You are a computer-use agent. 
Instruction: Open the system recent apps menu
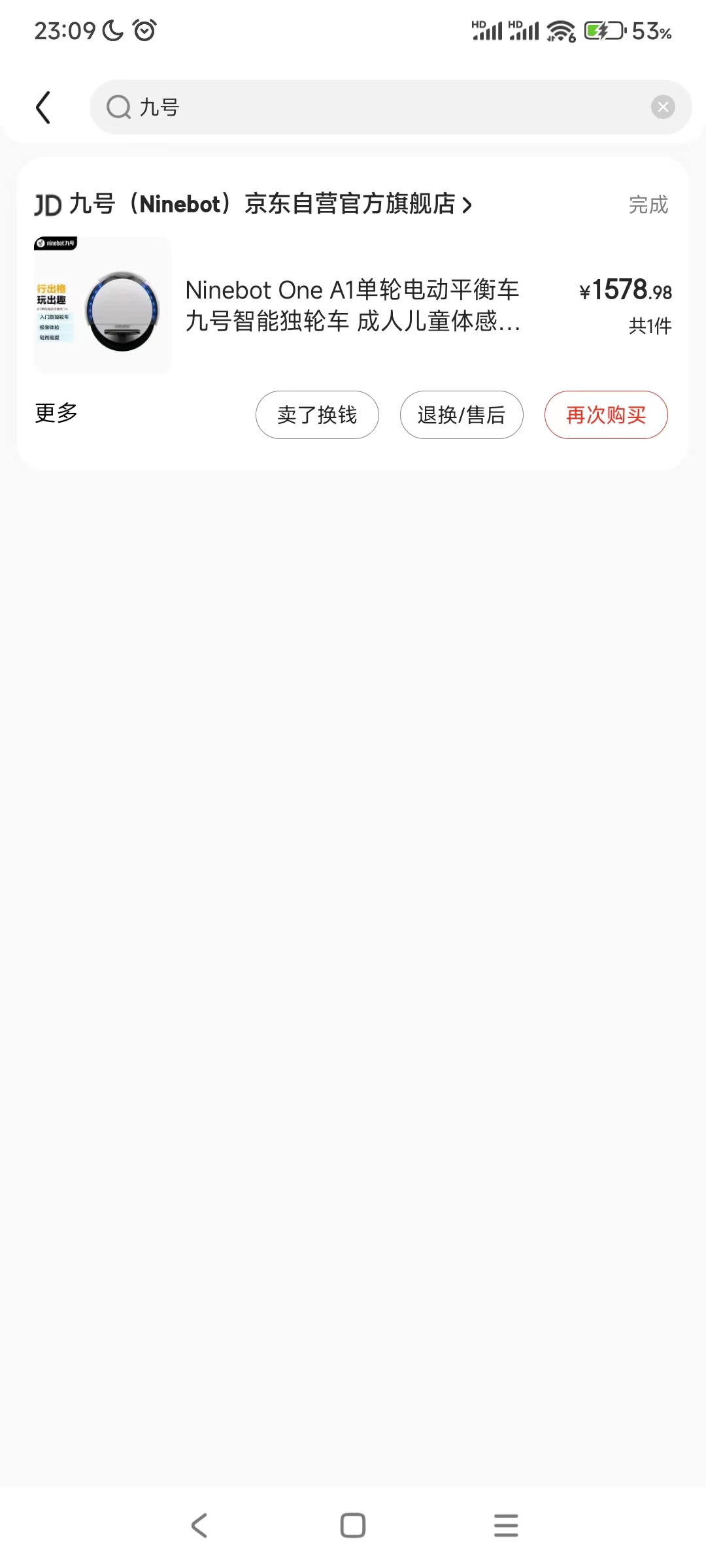[x=506, y=1526]
